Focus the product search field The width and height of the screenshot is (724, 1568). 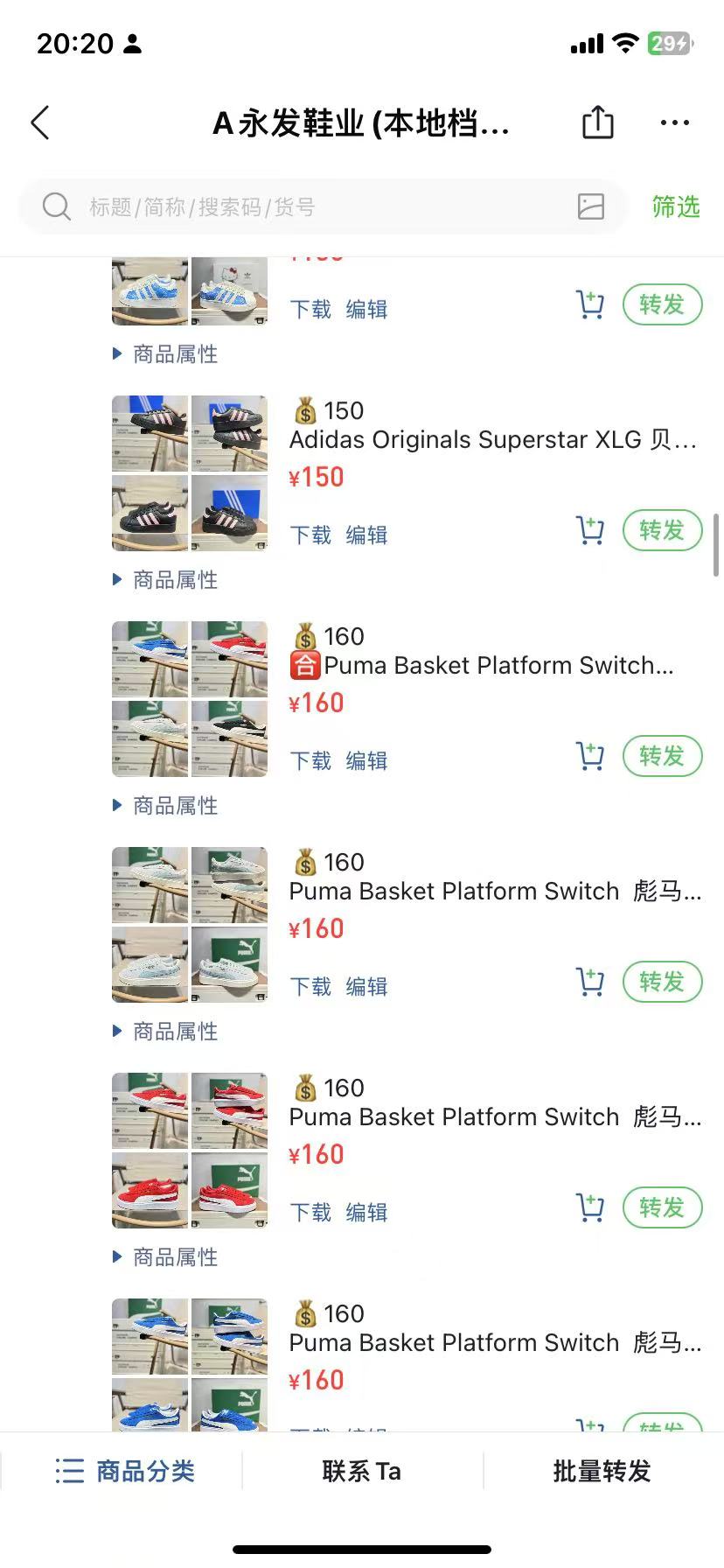[x=324, y=207]
